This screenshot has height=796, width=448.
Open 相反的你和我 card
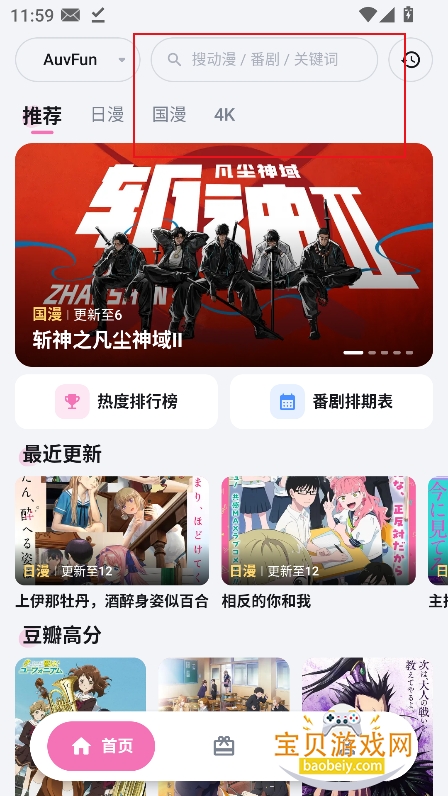point(318,542)
